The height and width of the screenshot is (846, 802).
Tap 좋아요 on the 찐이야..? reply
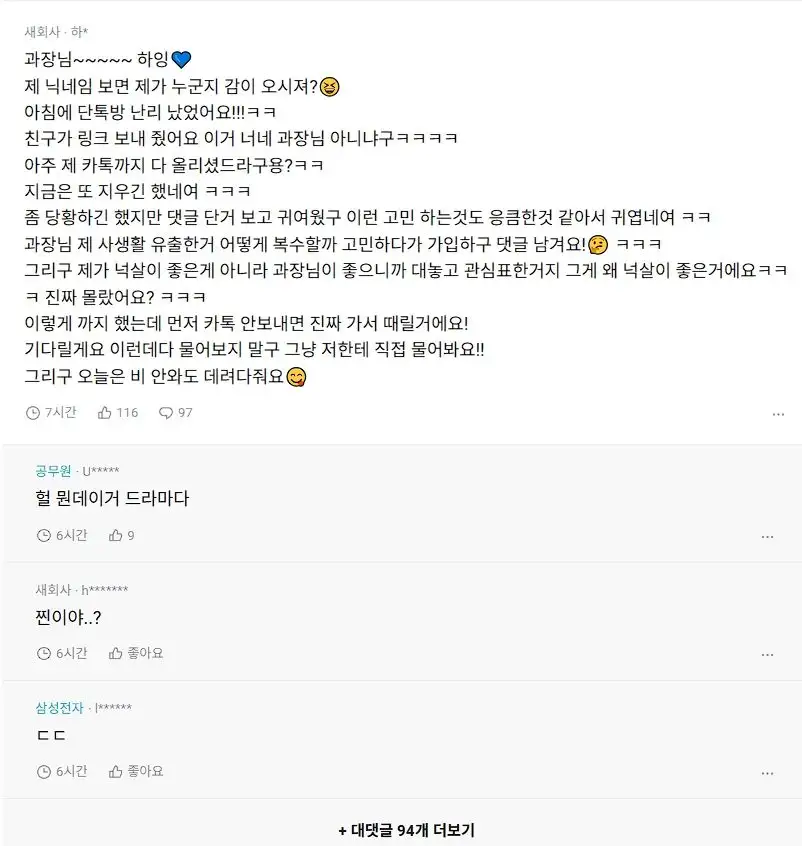(x=135, y=653)
